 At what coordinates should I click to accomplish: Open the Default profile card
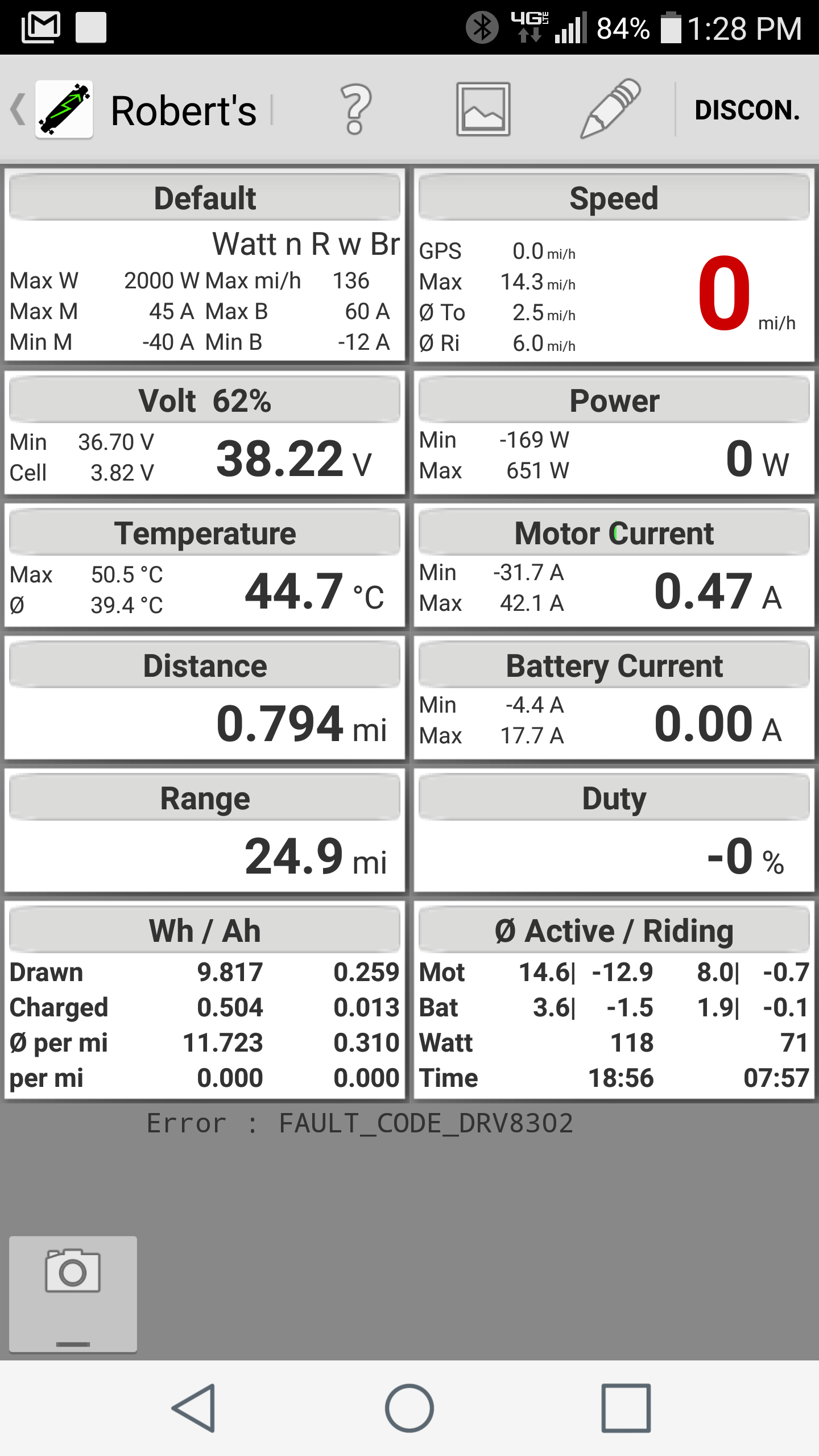[x=205, y=264]
